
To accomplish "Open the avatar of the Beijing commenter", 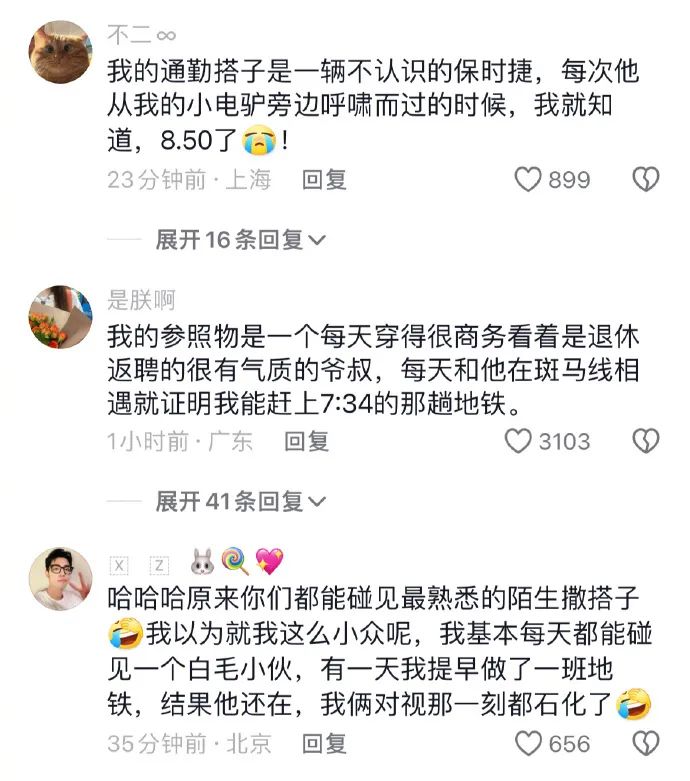I will click(60, 578).
